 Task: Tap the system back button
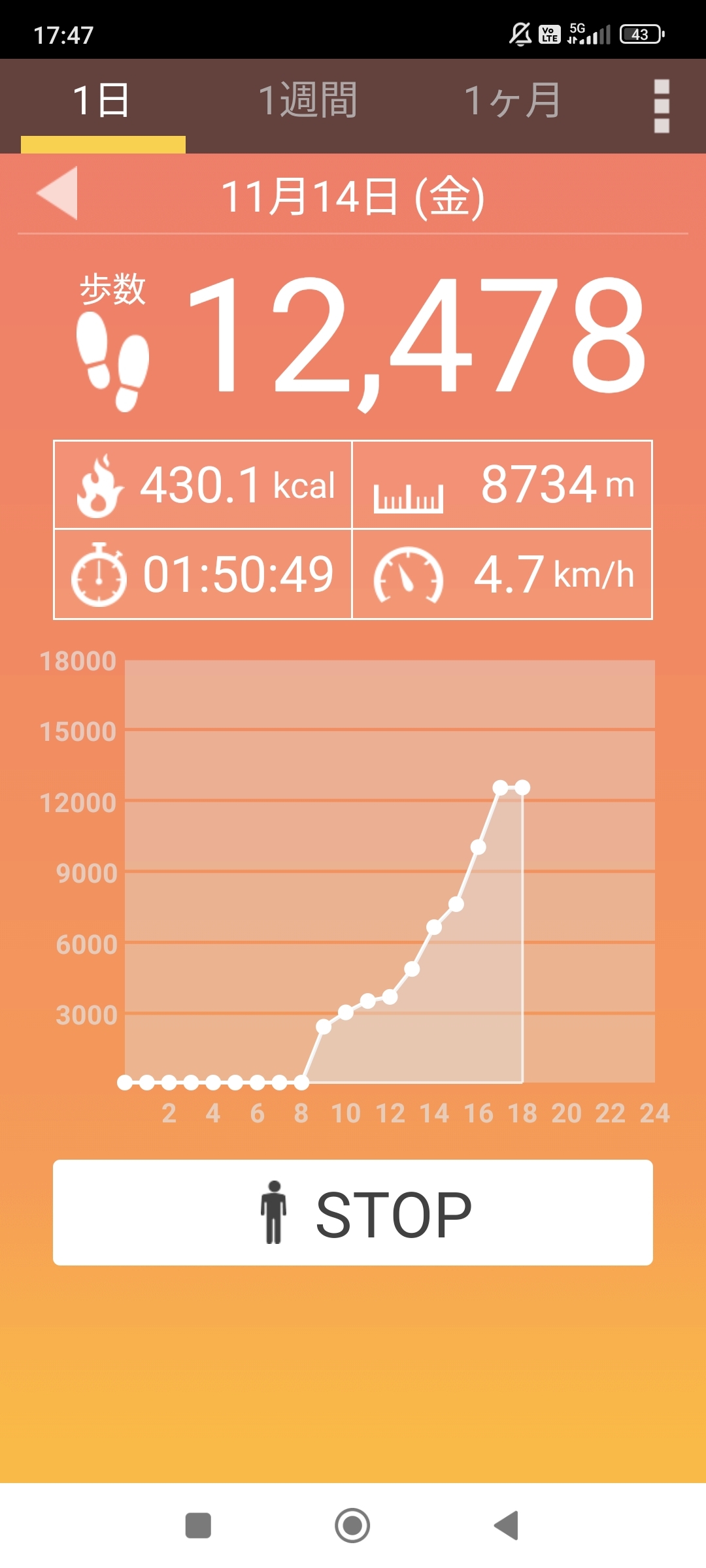click(507, 1526)
